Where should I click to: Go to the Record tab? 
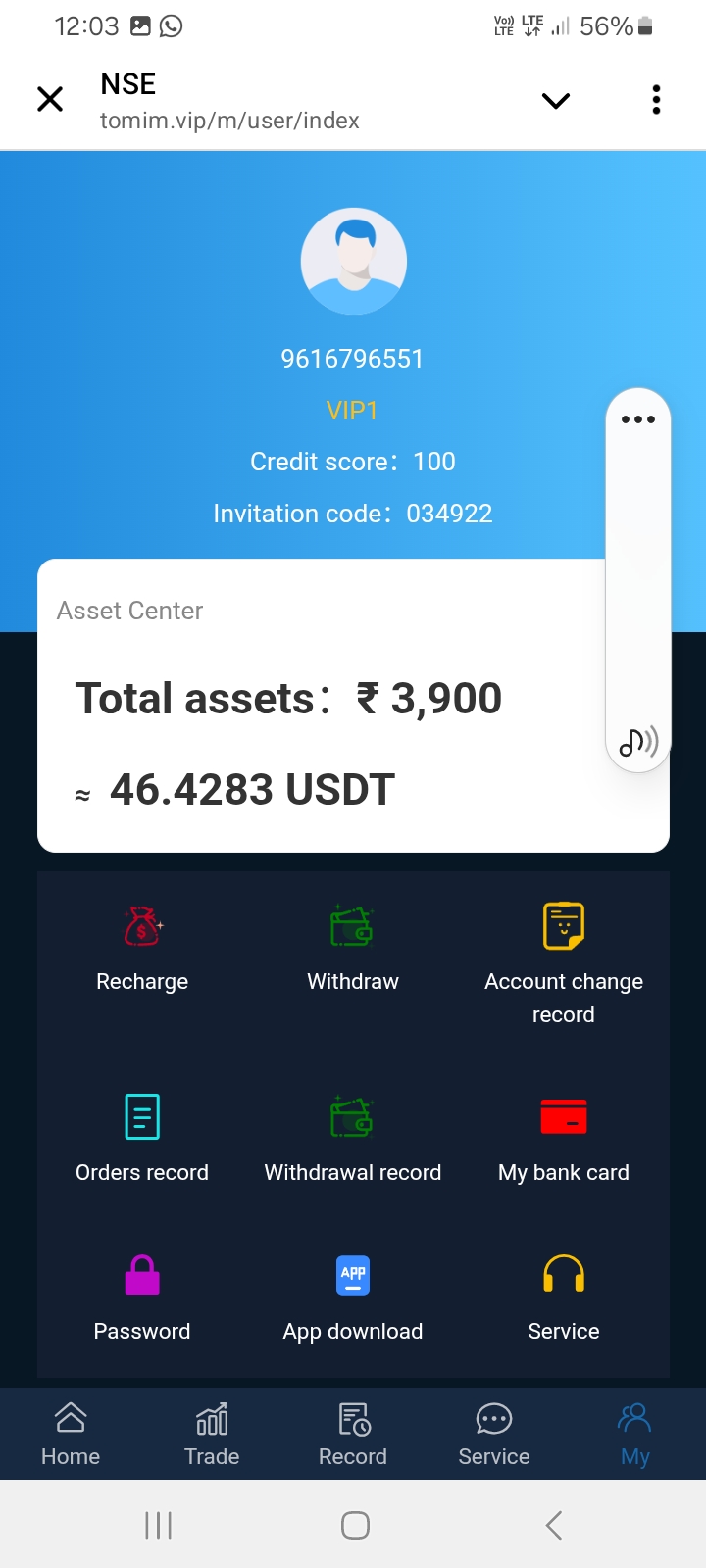tap(353, 1434)
